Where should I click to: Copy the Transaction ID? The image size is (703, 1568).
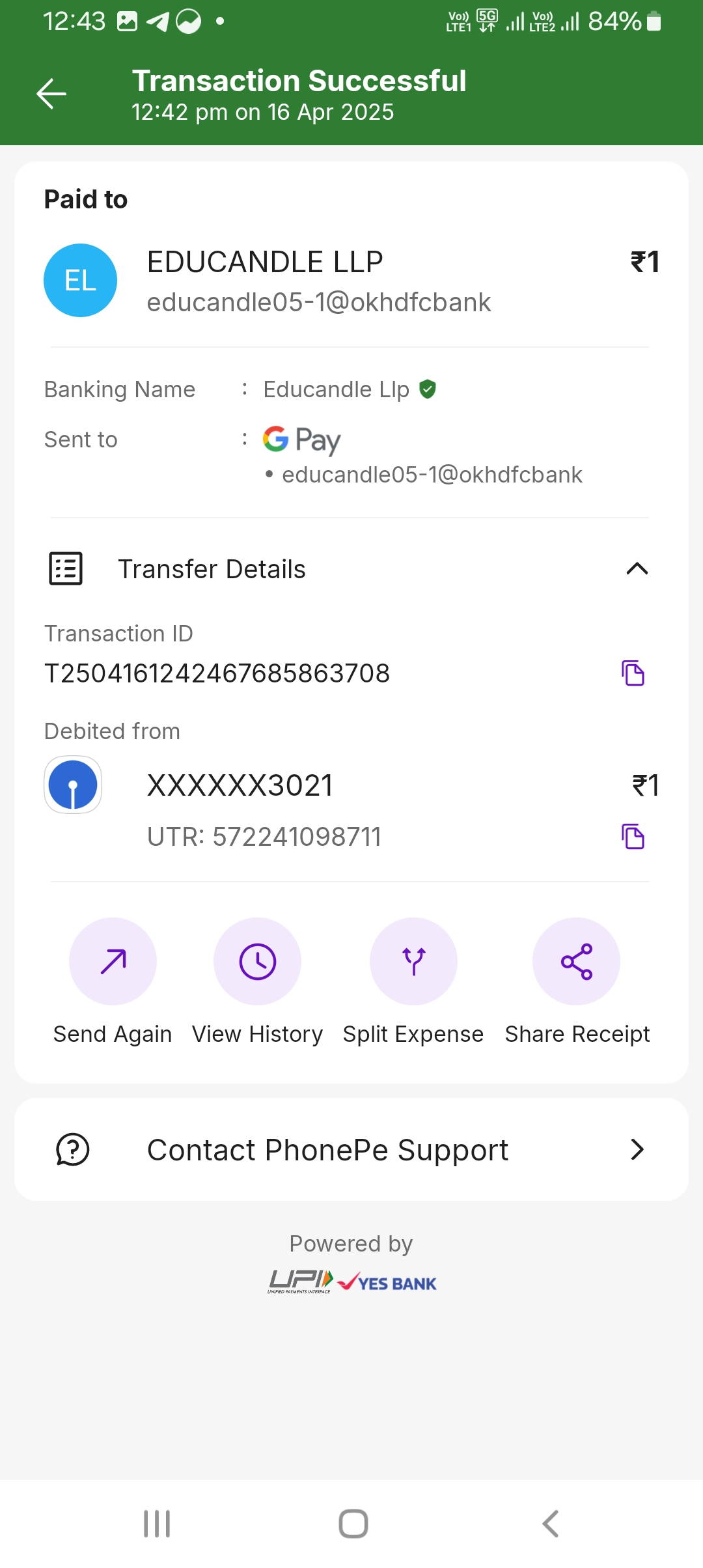(633, 673)
